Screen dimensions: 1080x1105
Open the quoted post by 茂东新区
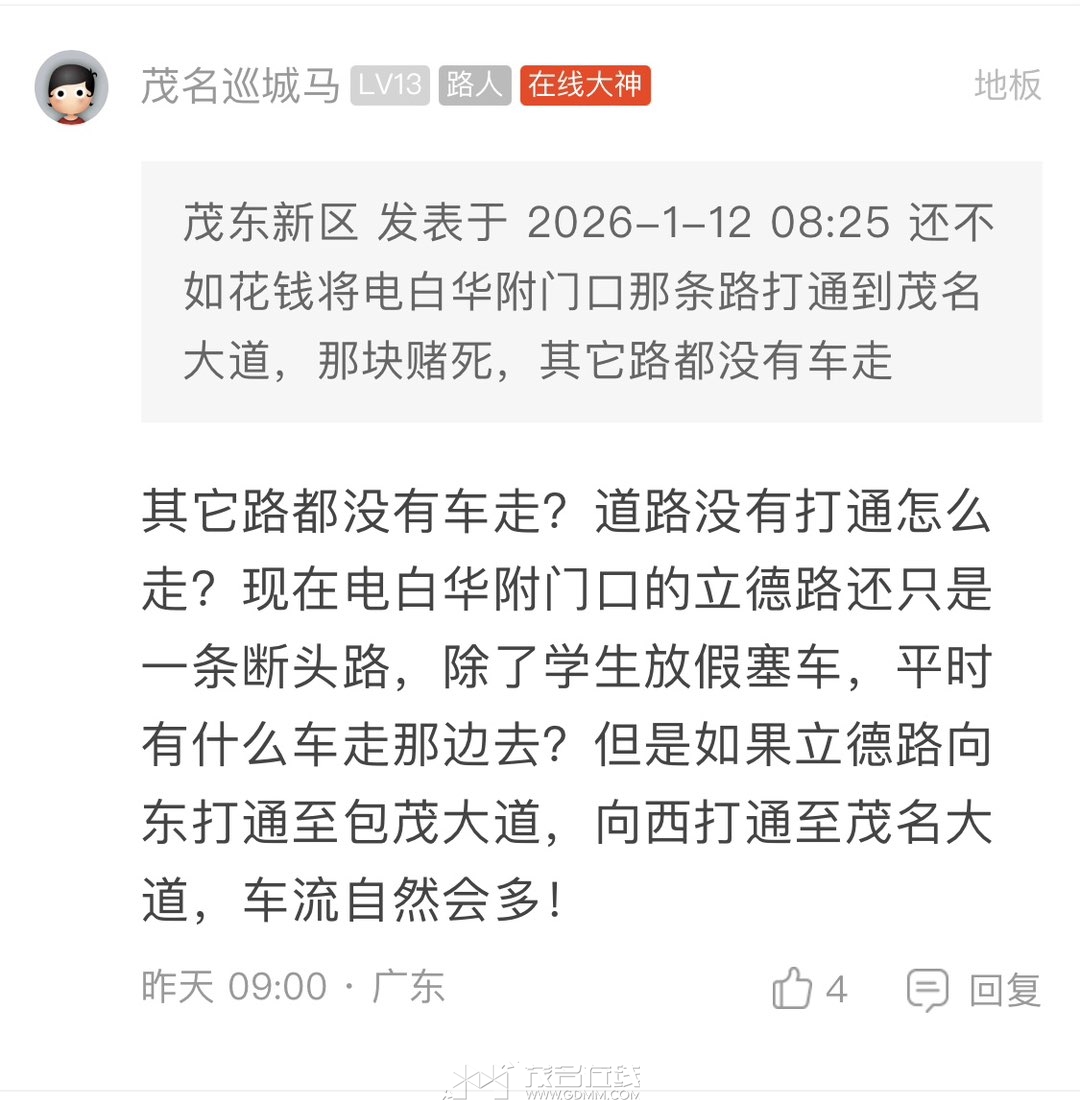click(590, 292)
